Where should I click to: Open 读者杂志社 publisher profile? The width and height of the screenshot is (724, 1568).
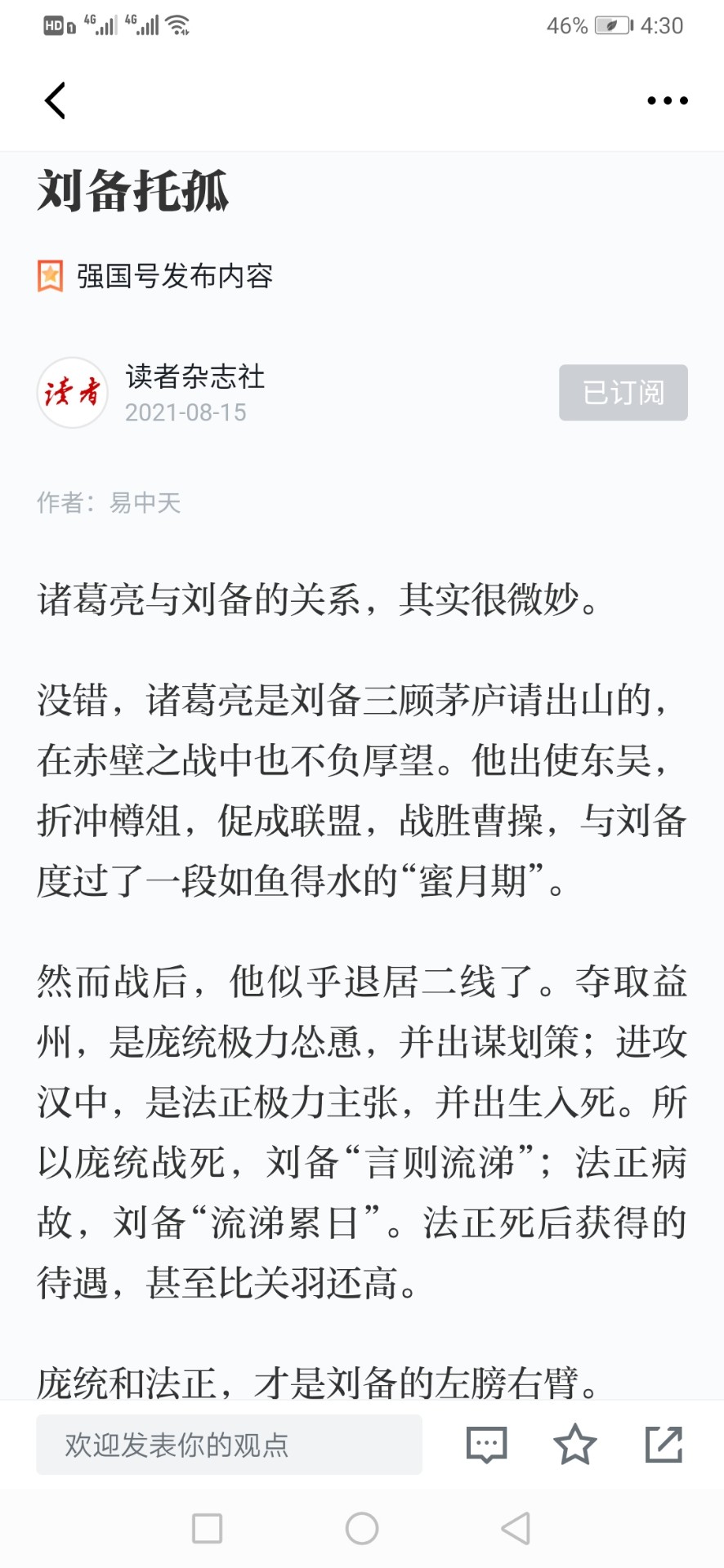coord(195,377)
